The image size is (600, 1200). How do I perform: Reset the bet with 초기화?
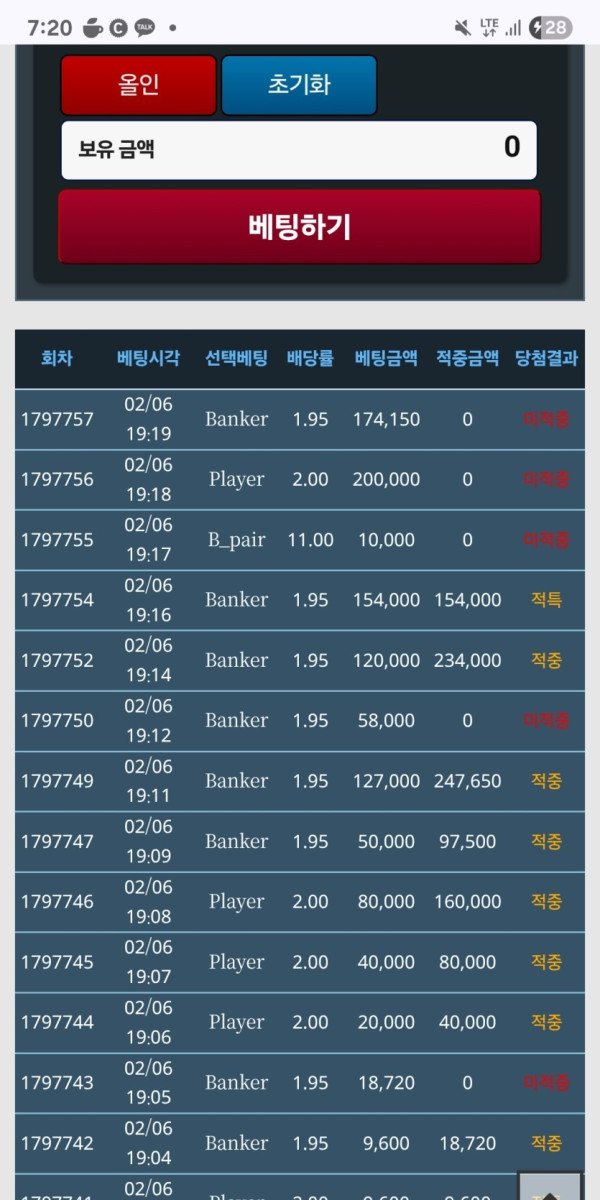299,85
